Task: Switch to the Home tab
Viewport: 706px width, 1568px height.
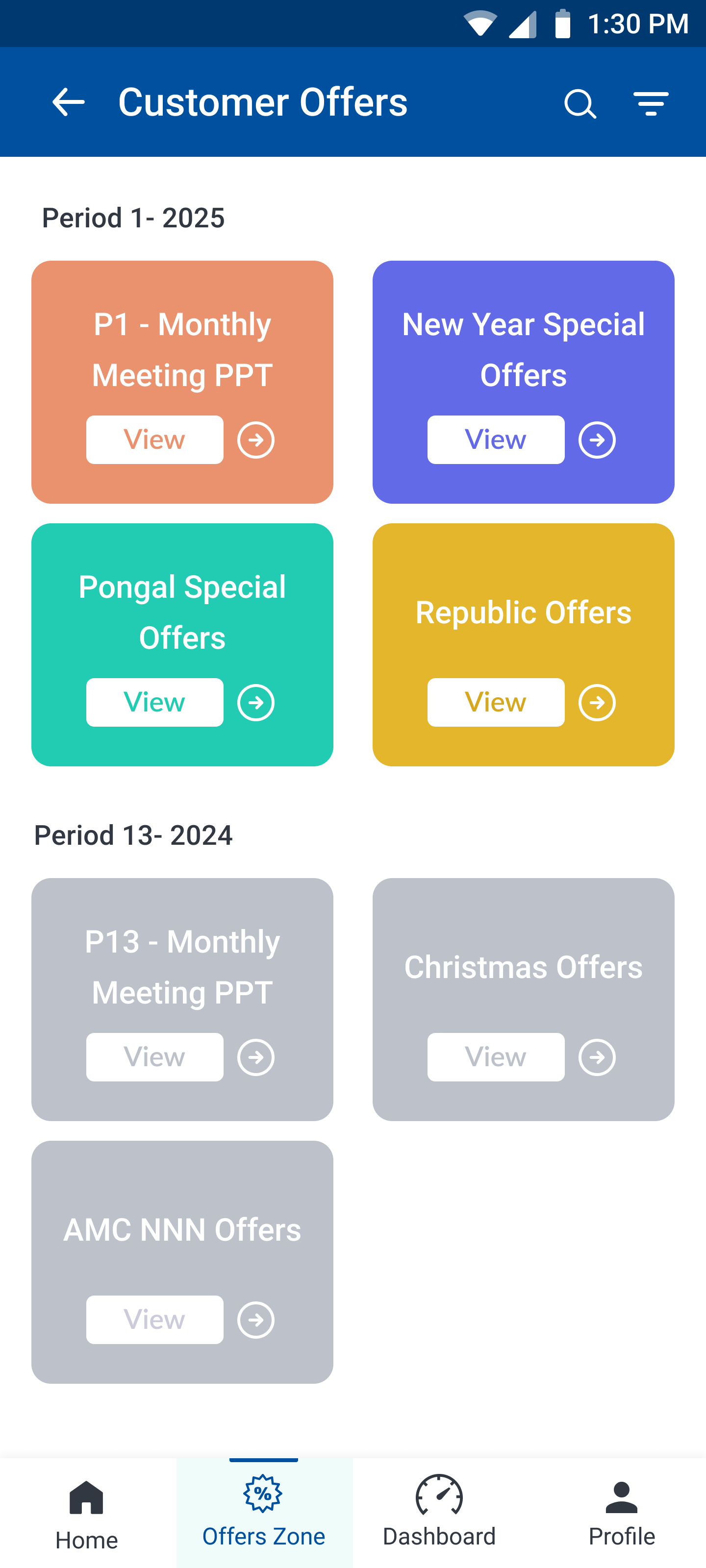Action: tap(86, 1513)
